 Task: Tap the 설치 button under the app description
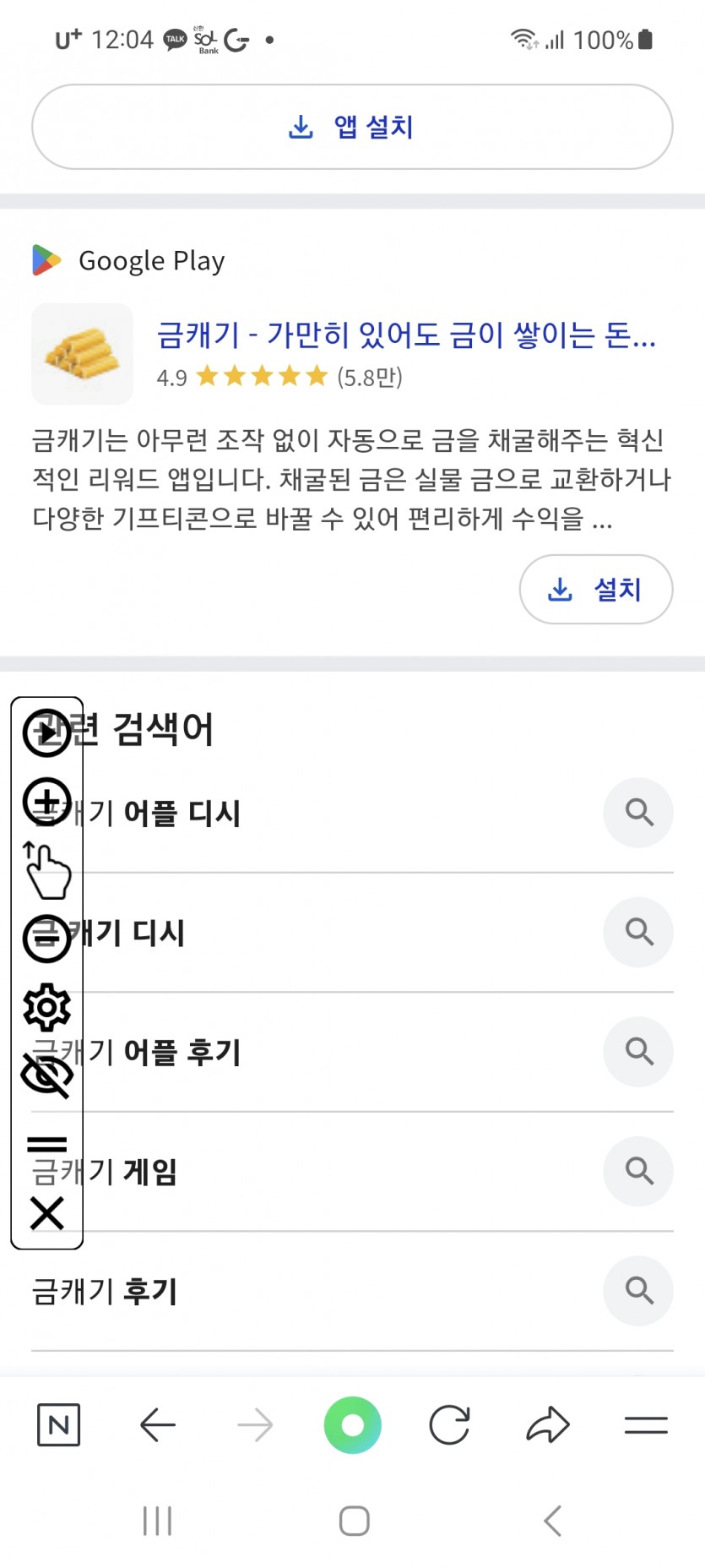click(595, 589)
